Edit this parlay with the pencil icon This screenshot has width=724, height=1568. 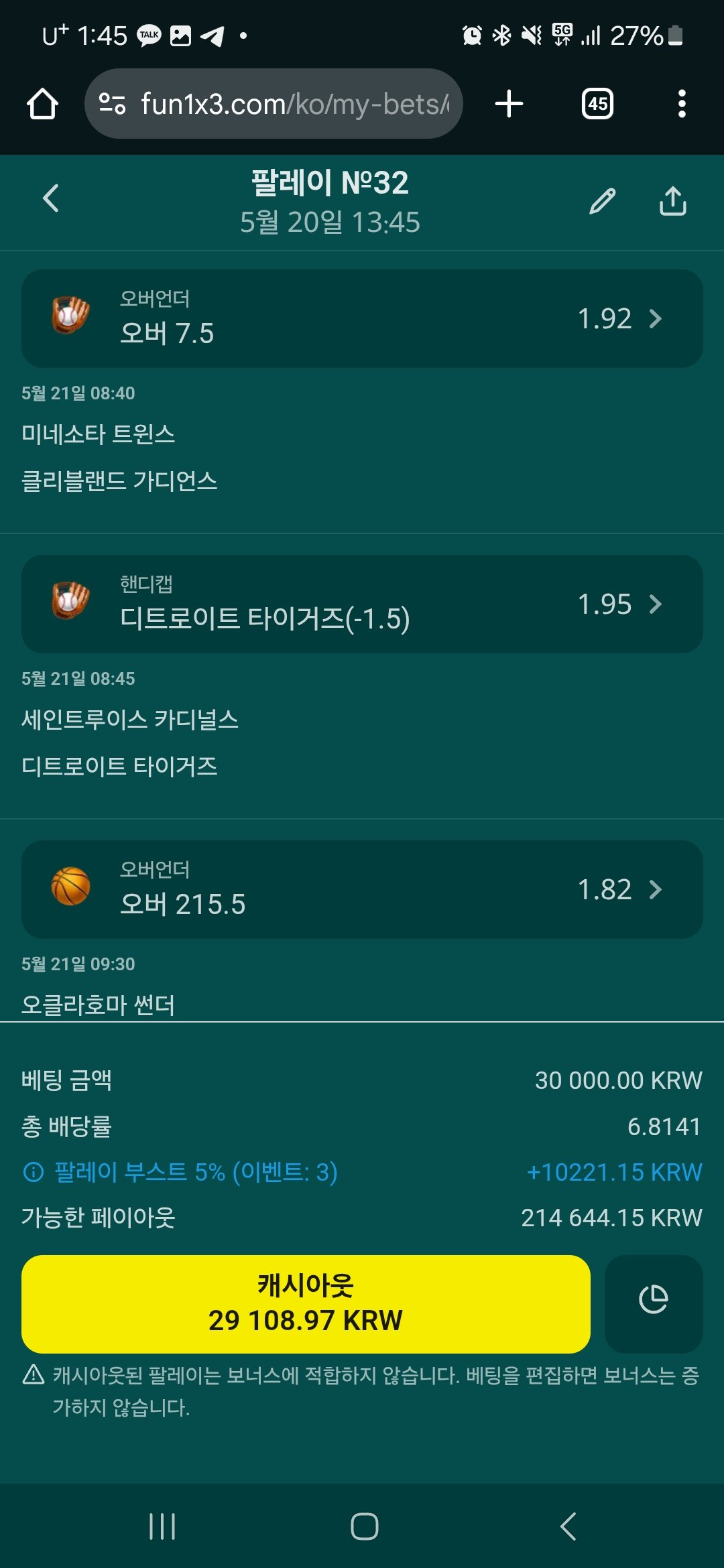coord(602,201)
